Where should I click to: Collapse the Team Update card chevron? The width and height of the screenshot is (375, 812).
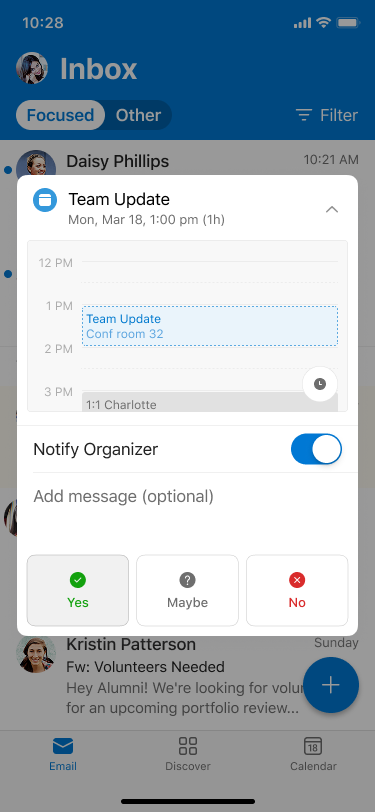coord(331,209)
